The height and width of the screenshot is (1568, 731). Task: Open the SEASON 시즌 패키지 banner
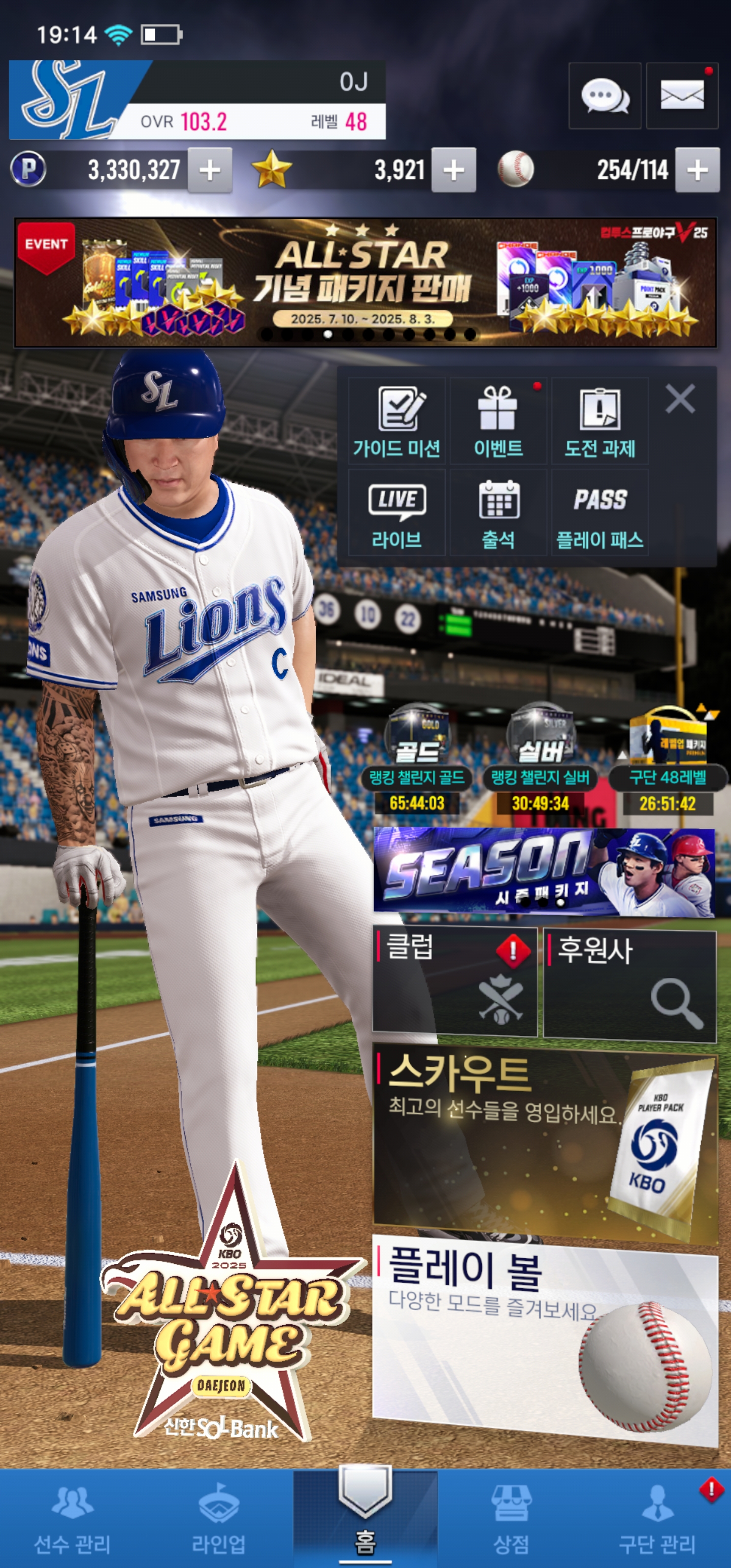click(x=544, y=872)
